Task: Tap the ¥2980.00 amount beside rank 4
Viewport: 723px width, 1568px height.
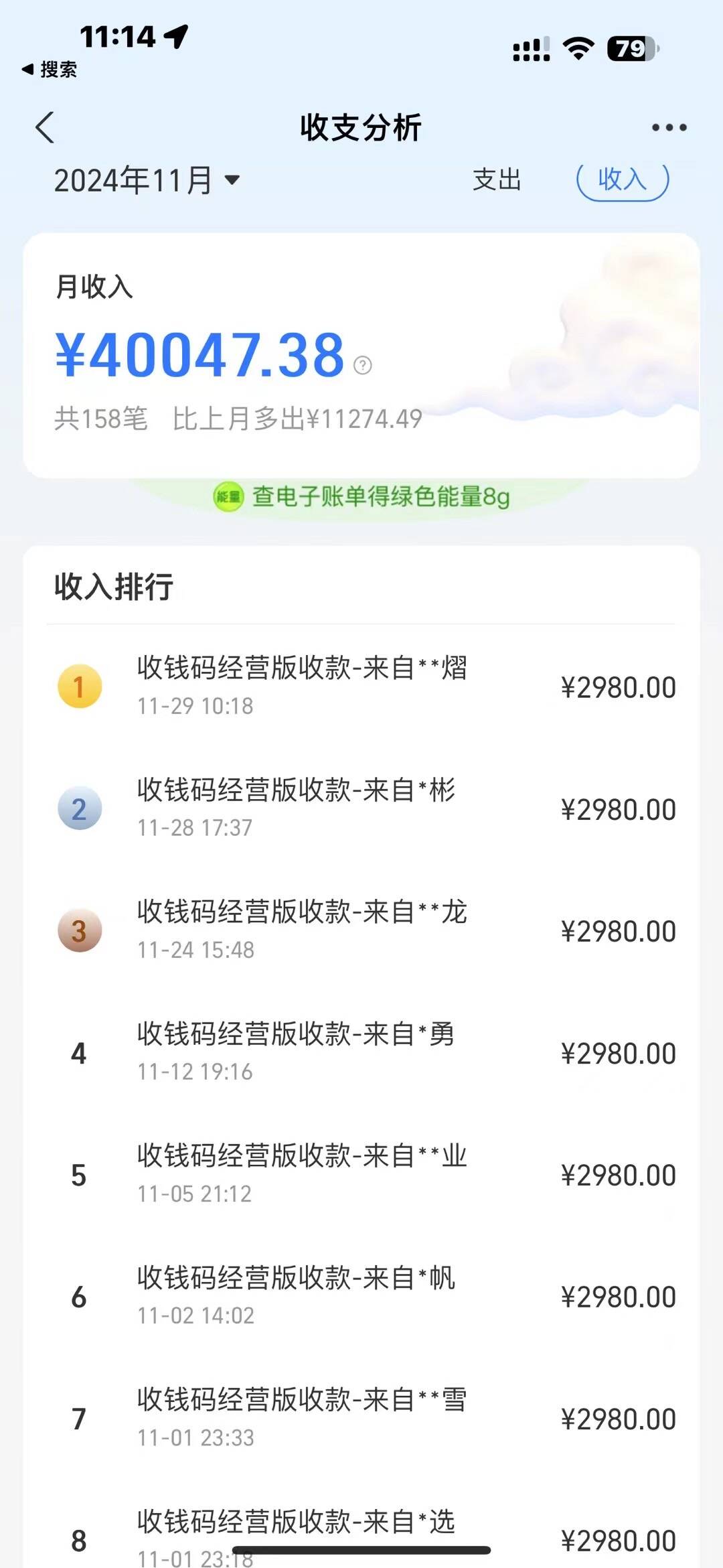Action: (618, 1053)
